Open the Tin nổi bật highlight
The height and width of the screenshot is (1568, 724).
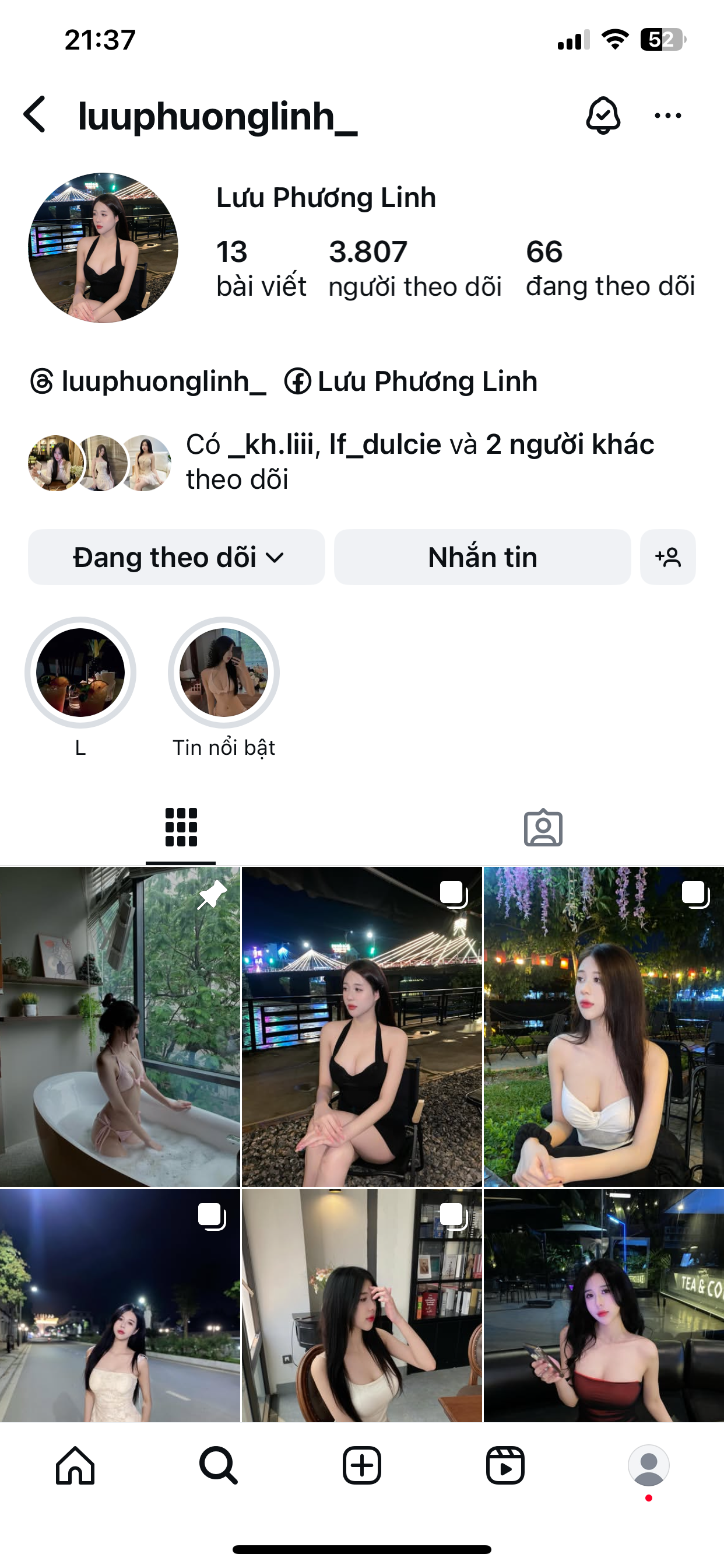pos(223,673)
